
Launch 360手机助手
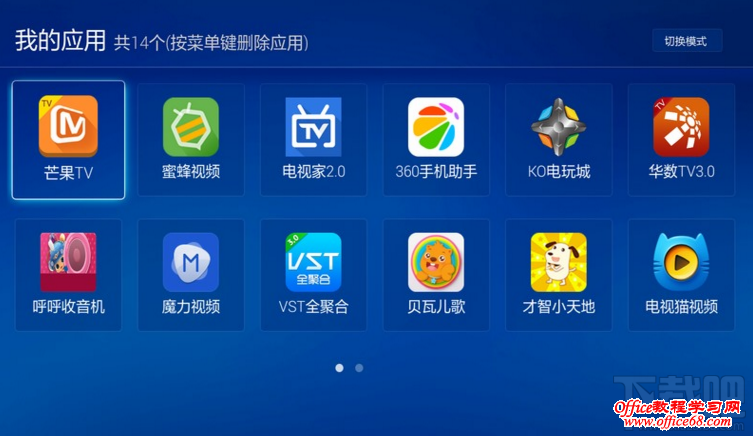pyautogui.click(x=436, y=140)
